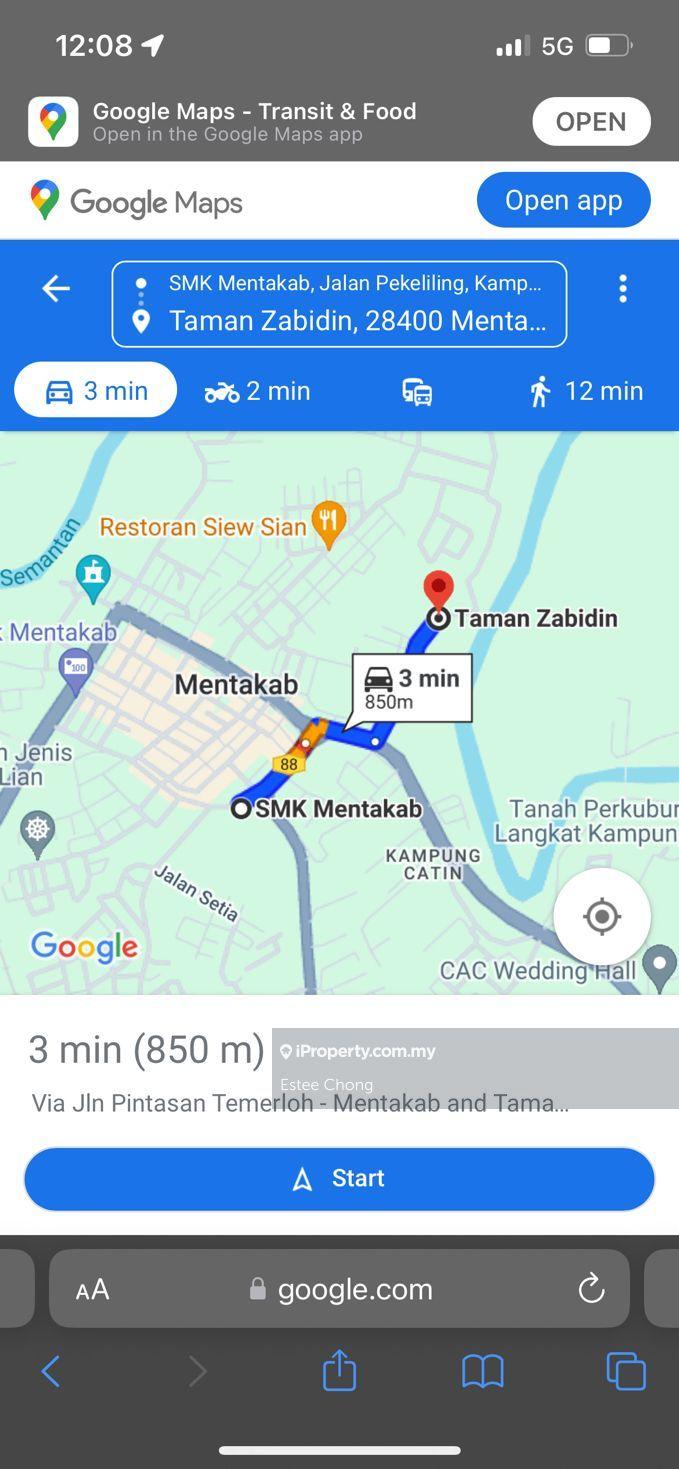The width and height of the screenshot is (679, 1469).
Task: Start navigation to Taman Zabidin
Action: 339,1178
